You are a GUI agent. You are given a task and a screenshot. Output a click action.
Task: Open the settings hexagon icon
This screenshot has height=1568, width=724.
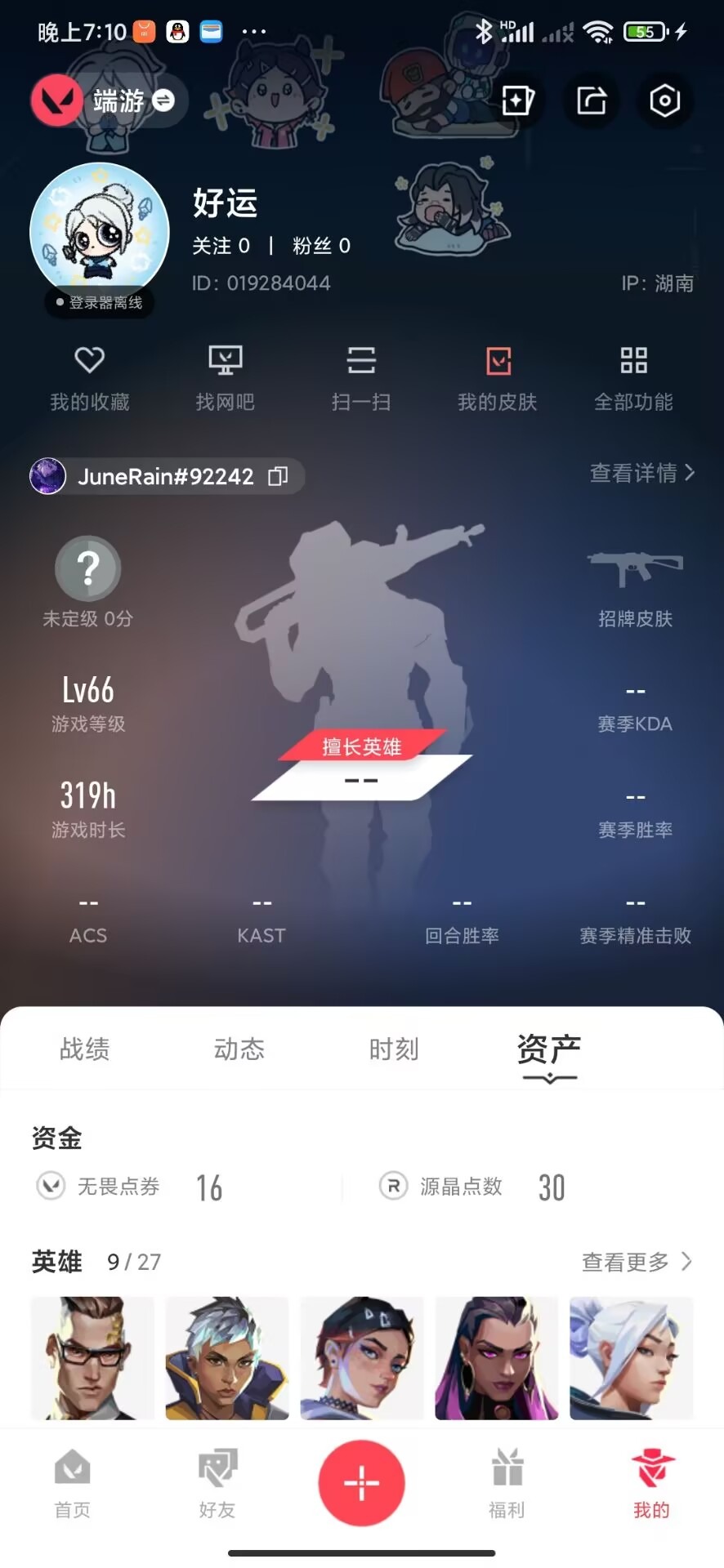pyautogui.click(x=664, y=101)
